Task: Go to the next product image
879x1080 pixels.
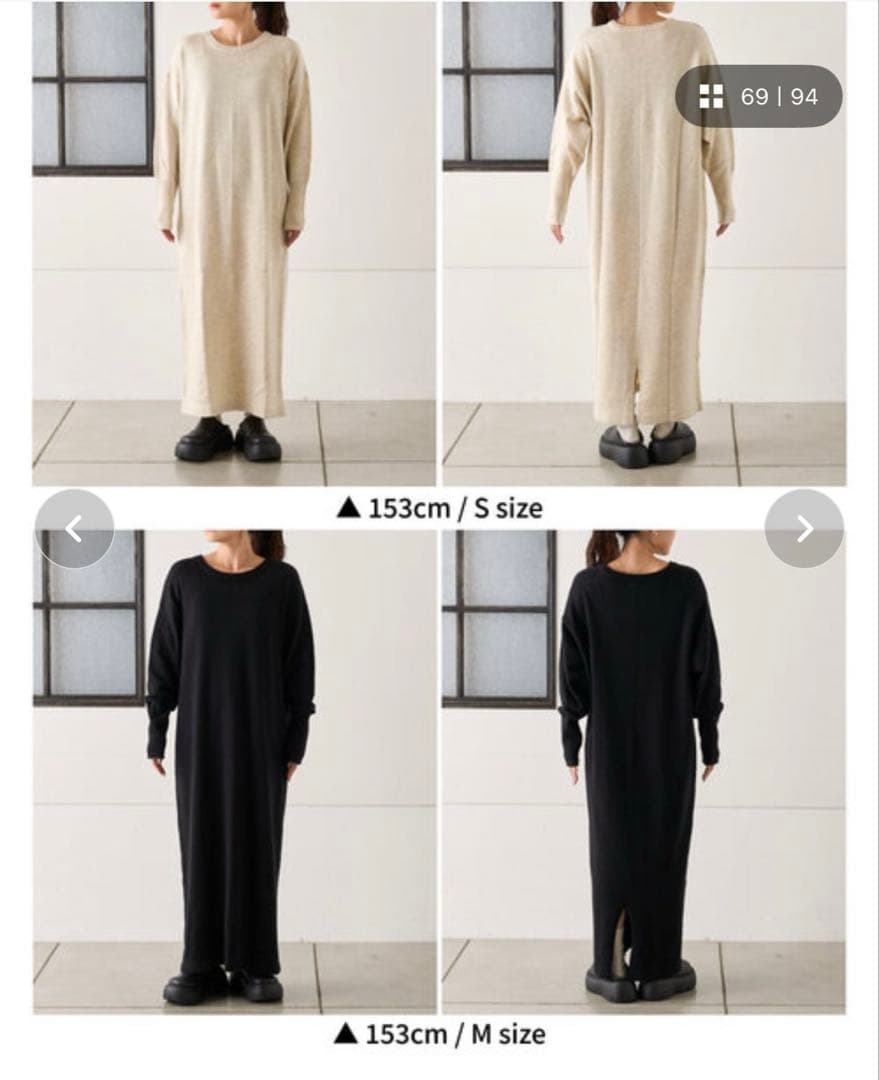Action: click(804, 529)
